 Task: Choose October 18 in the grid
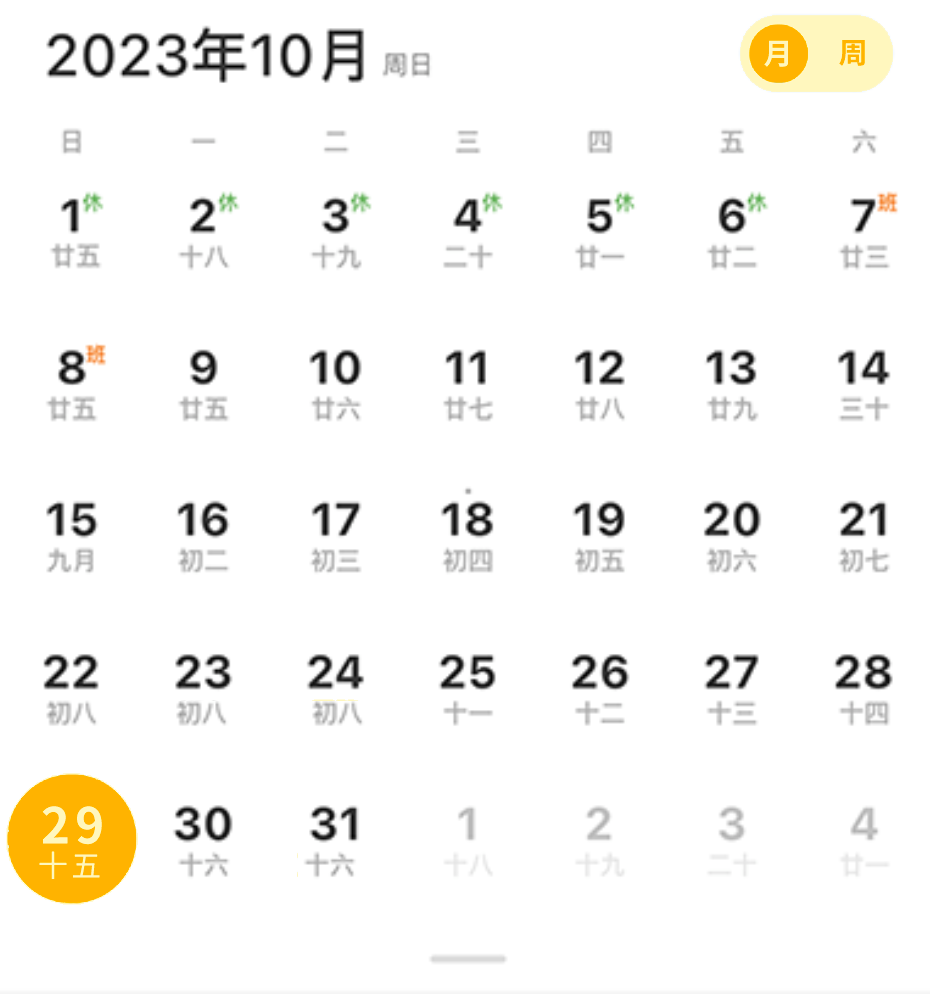[x=467, y=534]
